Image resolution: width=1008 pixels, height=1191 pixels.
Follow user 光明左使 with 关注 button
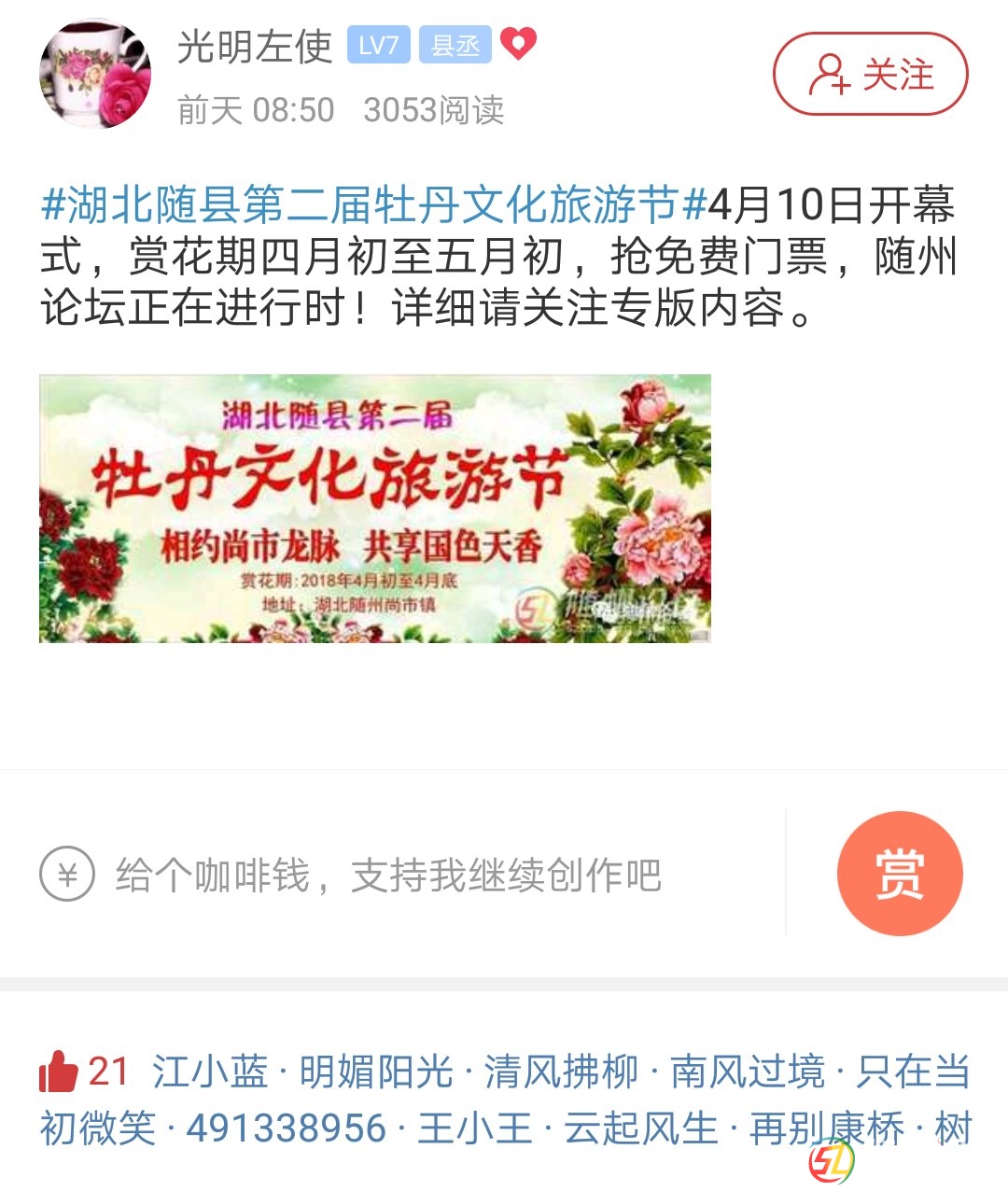pyautogui.click(x=870, y=75)
